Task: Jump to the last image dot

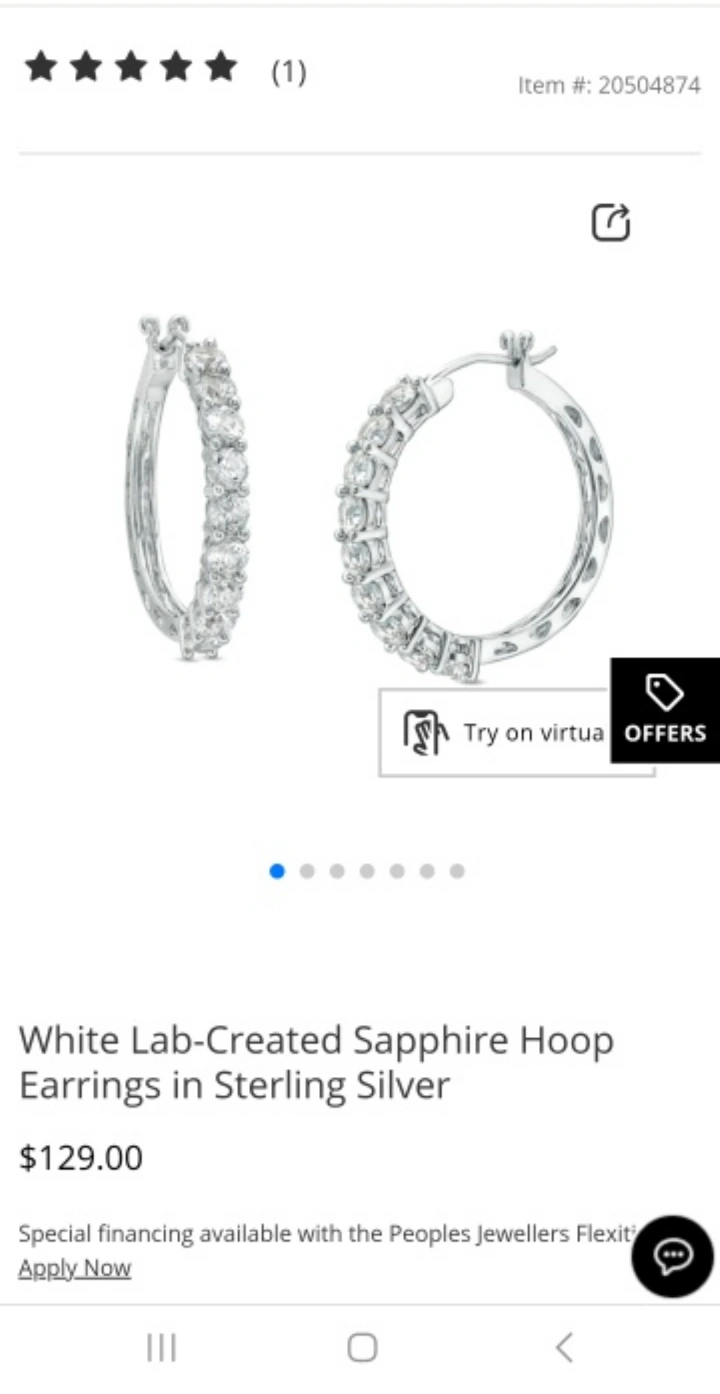Action: point(457,871)
